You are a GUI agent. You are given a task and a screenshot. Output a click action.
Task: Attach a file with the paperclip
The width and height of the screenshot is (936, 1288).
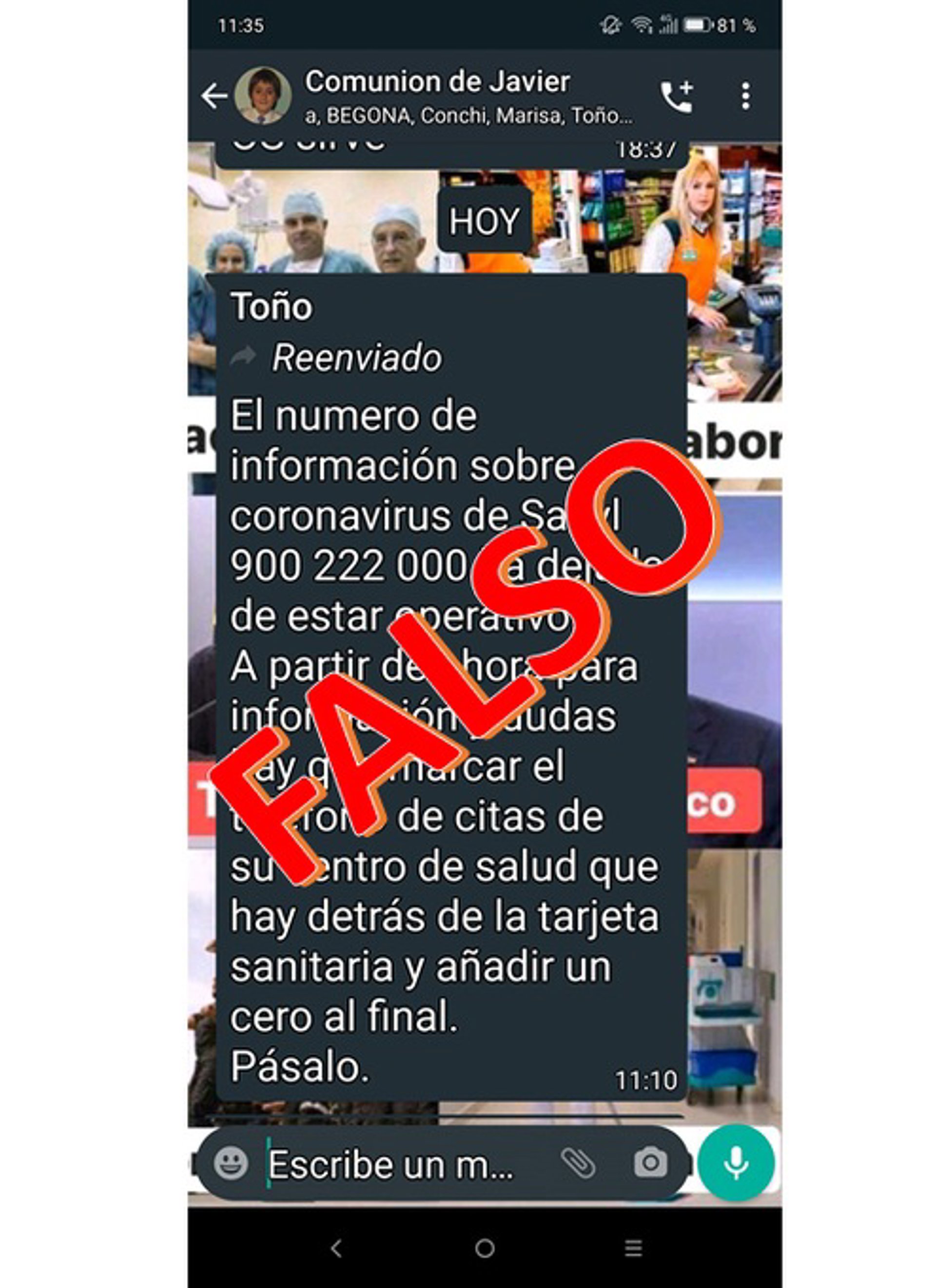[578, 1163]
